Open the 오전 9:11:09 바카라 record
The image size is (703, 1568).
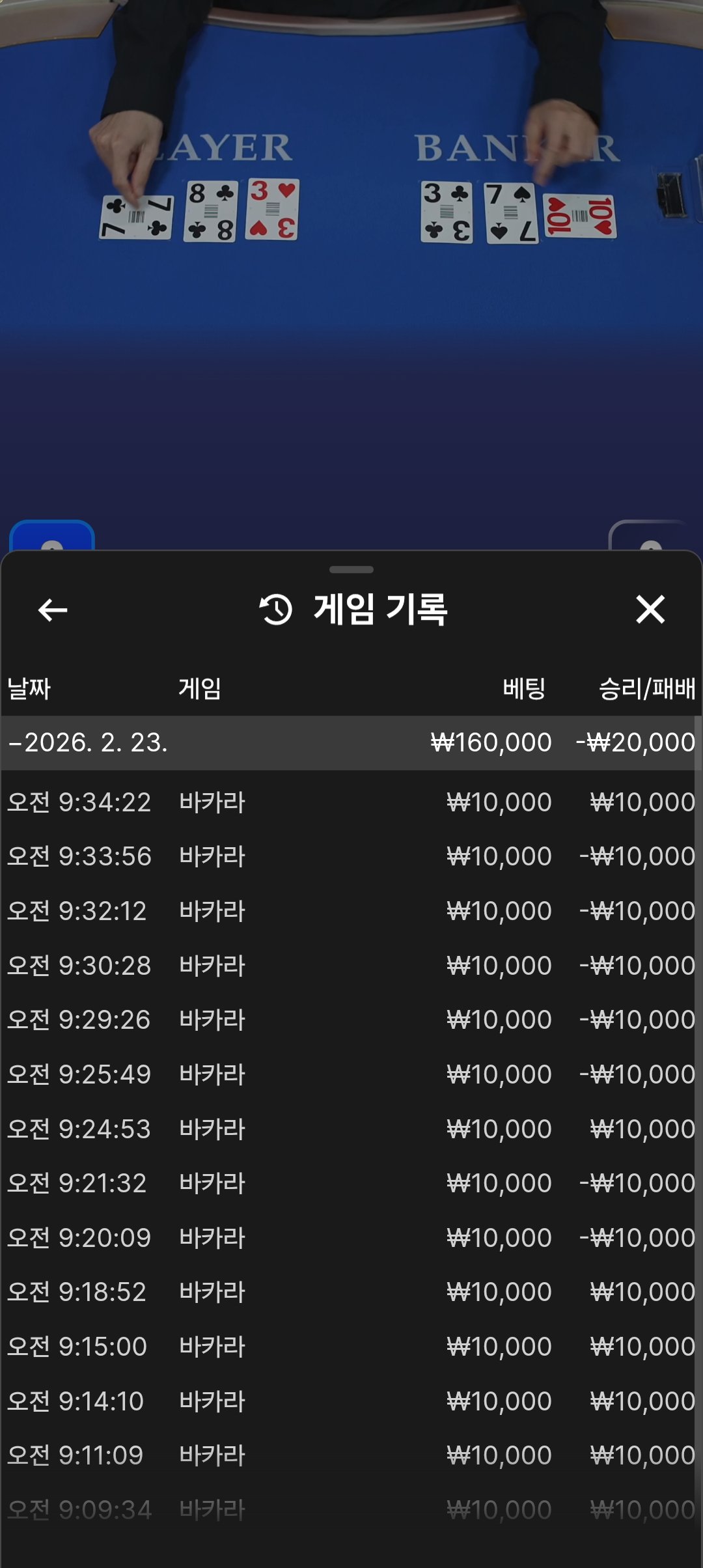[x=350, y=1455]
